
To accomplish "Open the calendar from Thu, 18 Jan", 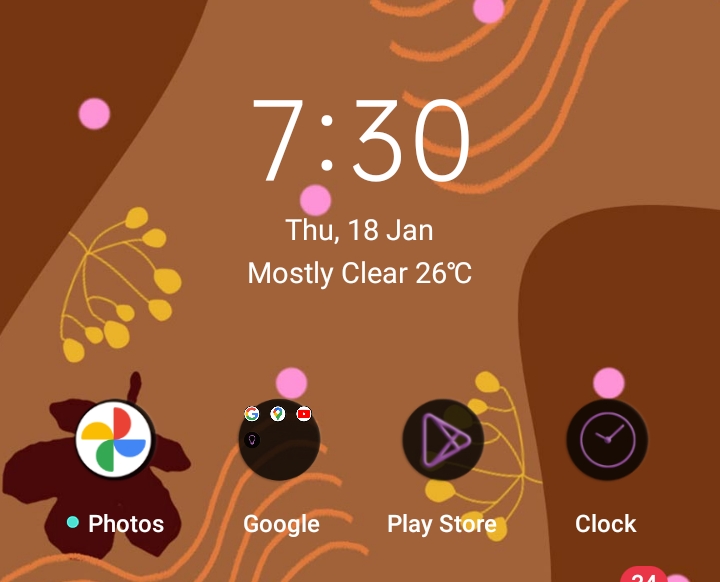I will pyautogui.click(x=360, y=230).
